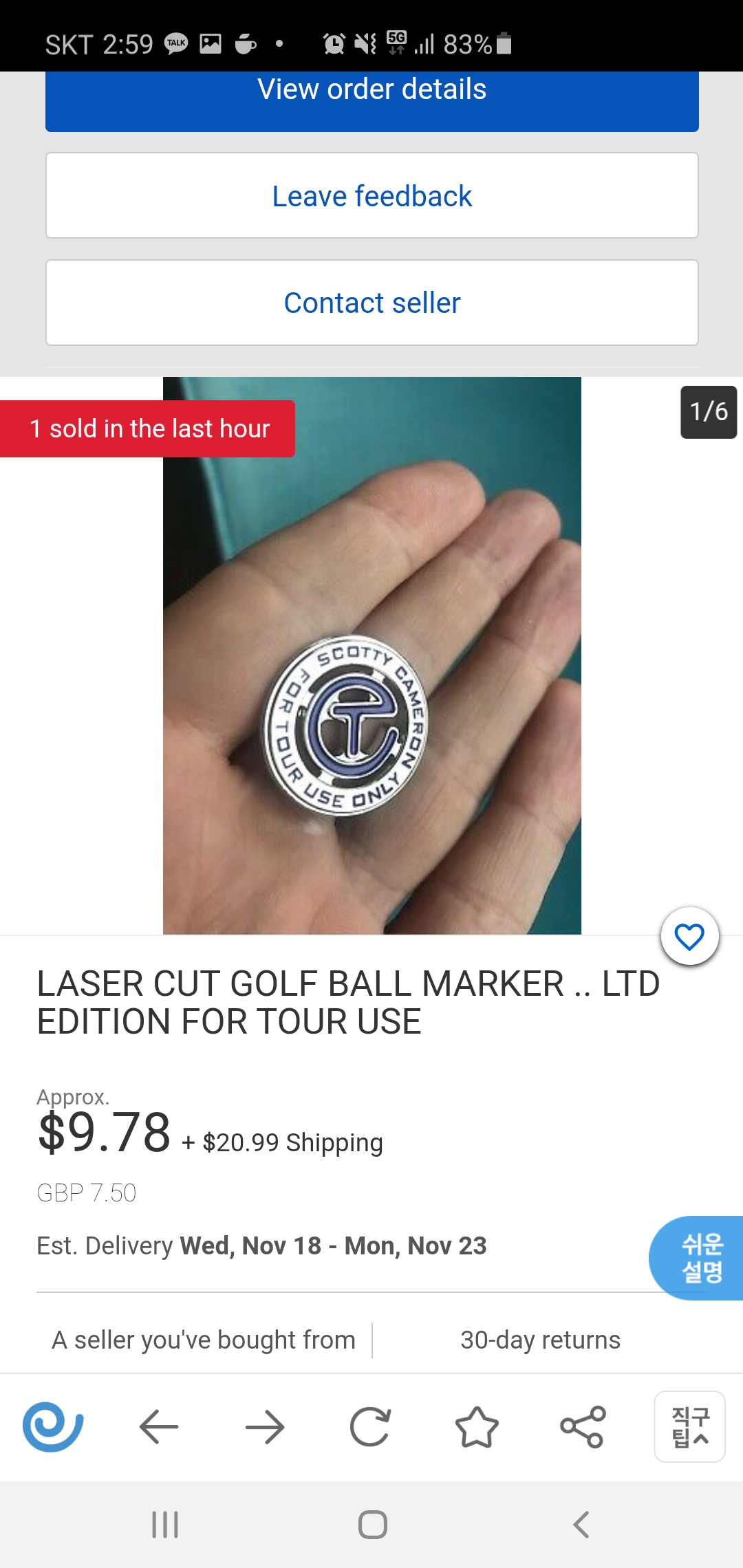The width and height of the screenshot is (743, 1568).
Task: Open recent apps from navigation bar
Action: (165, 1525)
